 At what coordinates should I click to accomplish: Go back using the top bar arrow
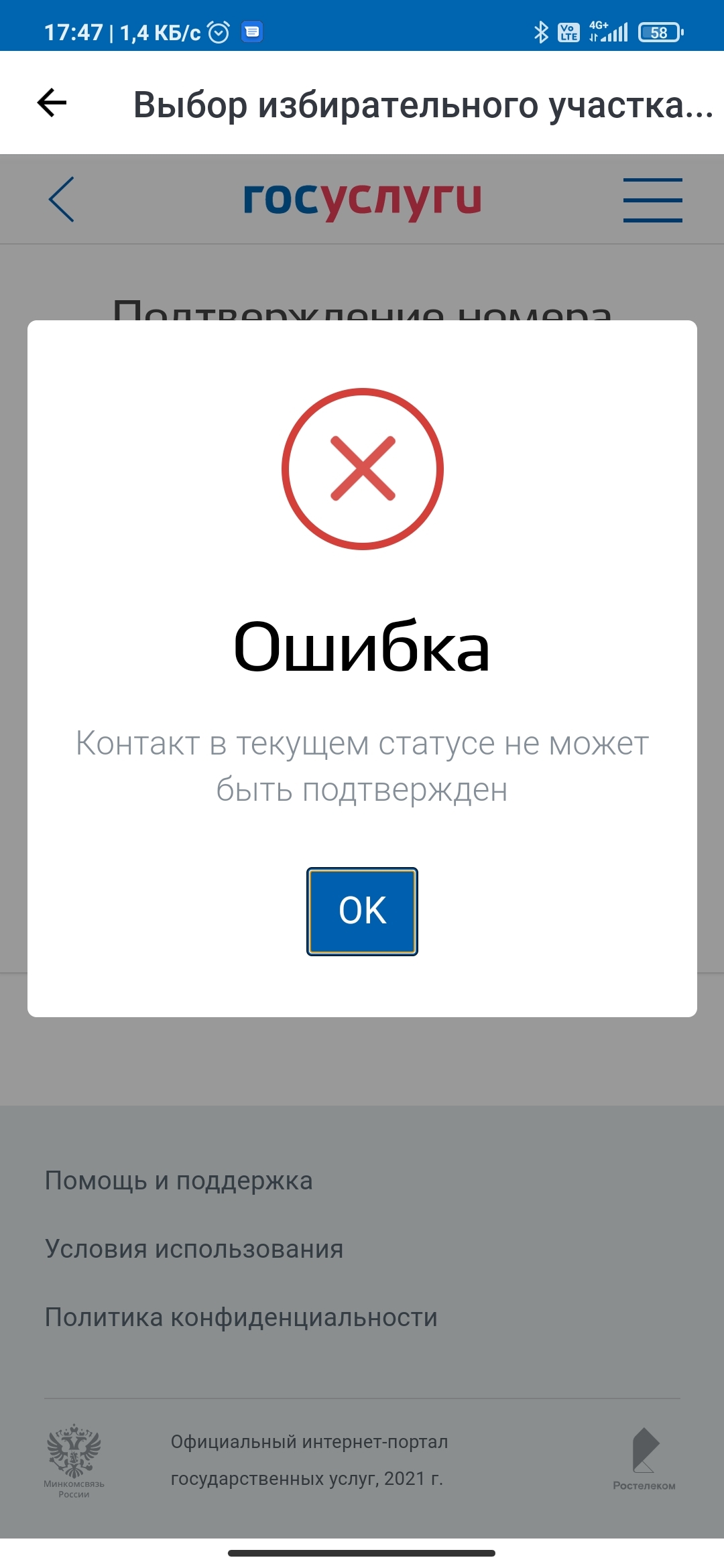click(x=52, y=103)
